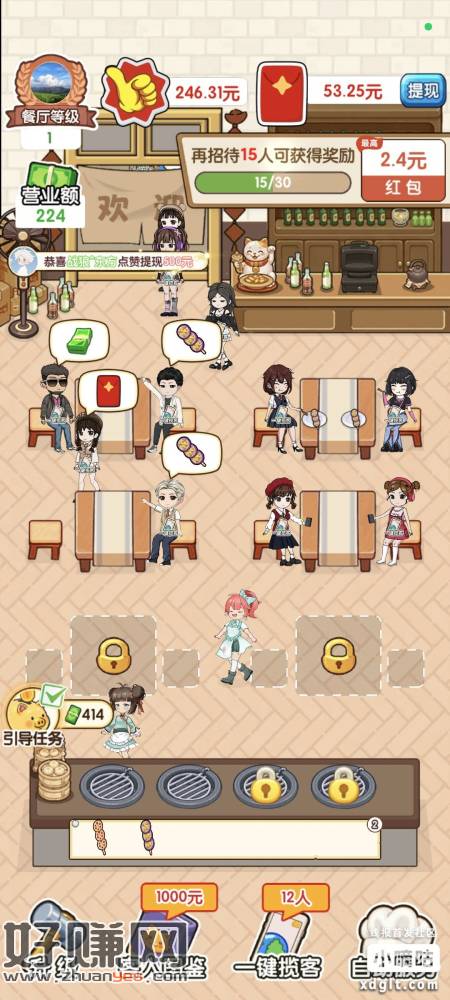Screen dimensions: 450x1000
Task: Tap the 提现 withdraw button
Action: tap(423, 91)
